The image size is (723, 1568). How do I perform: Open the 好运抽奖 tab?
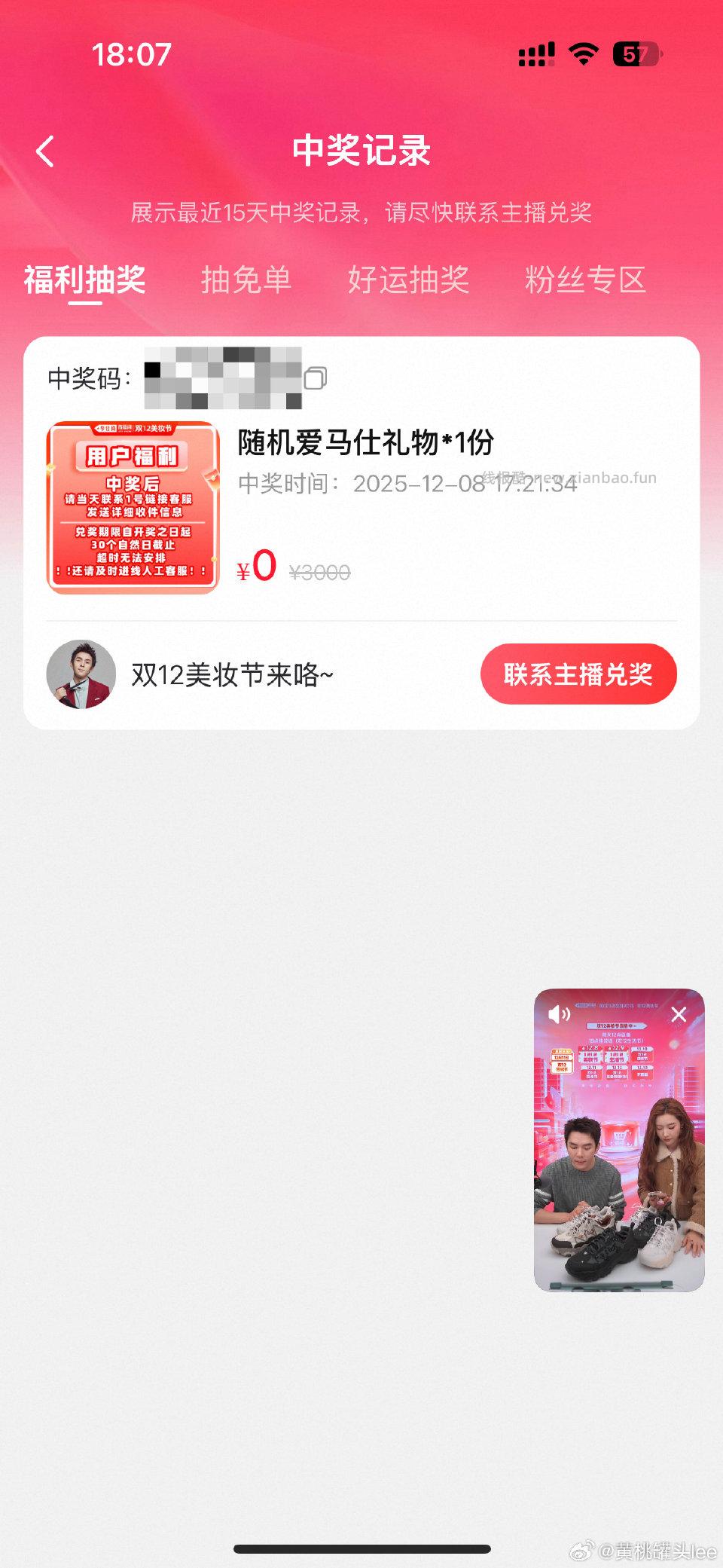[410, 280]
